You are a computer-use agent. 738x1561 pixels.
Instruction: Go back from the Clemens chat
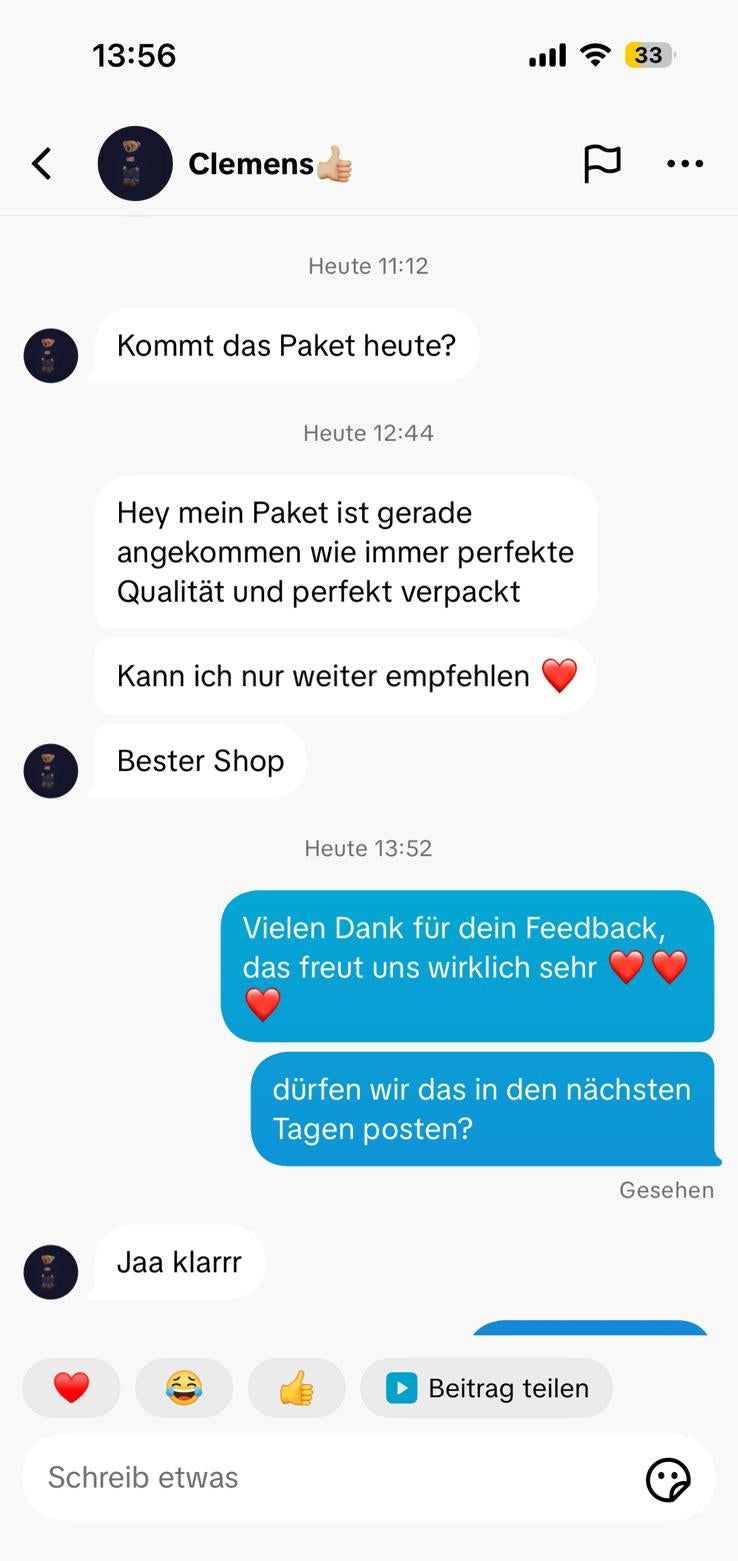42,164
